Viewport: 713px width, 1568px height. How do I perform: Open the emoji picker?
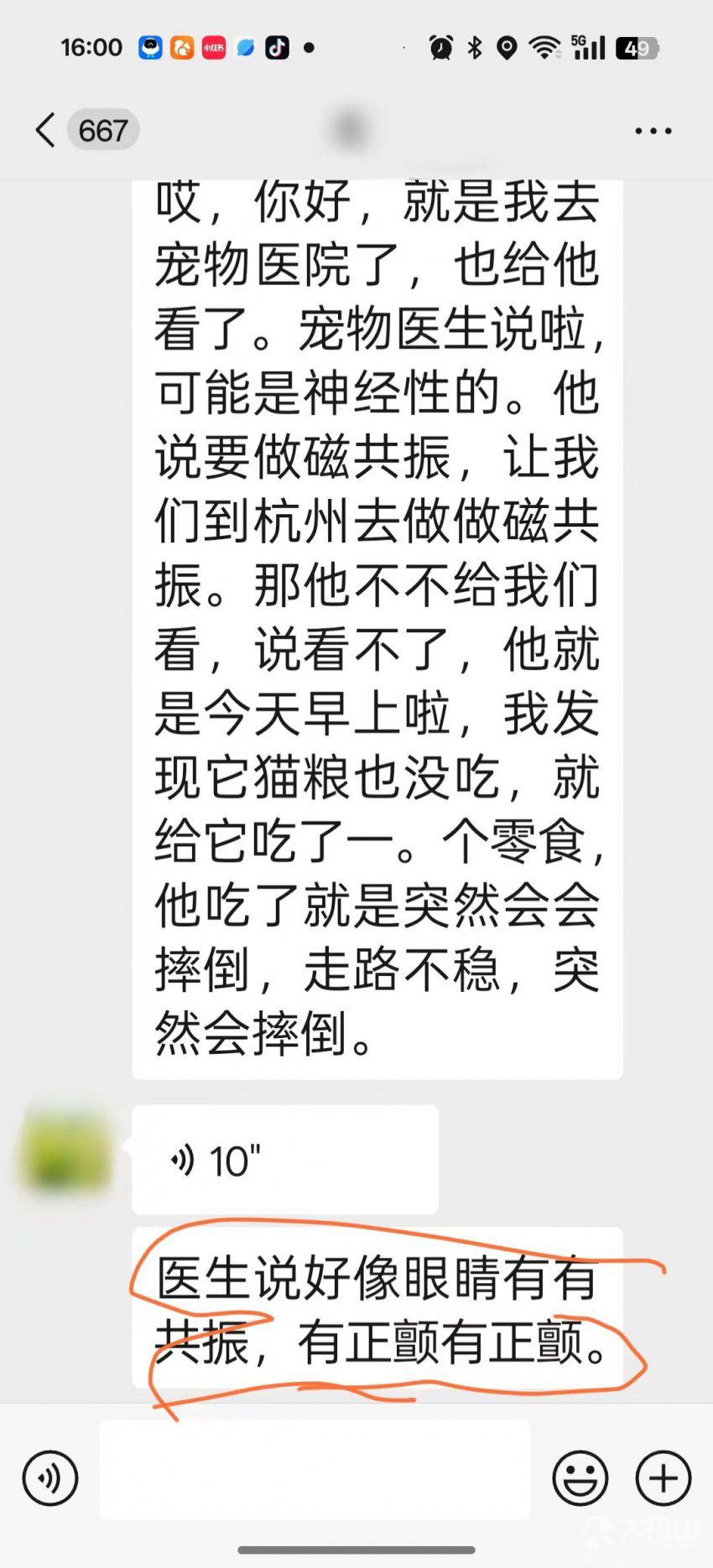[x=580, y=1477]
